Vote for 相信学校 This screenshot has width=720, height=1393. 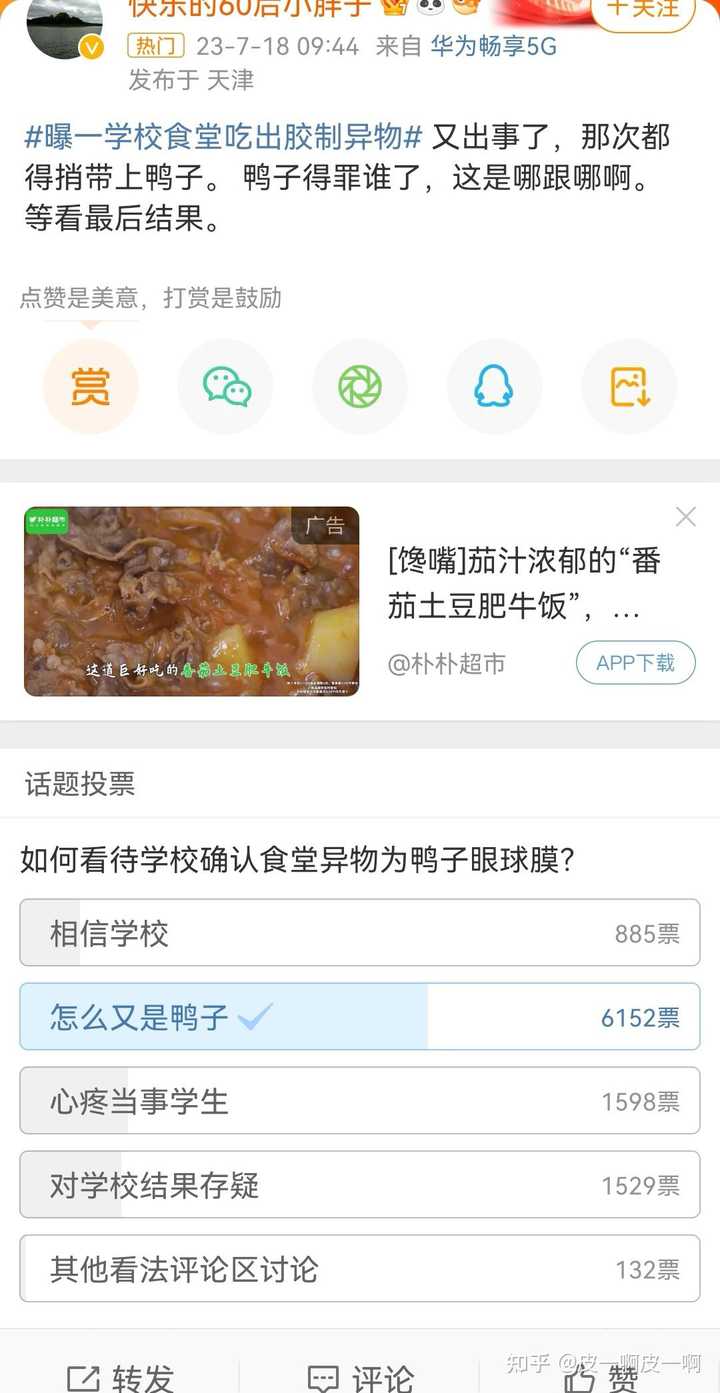[x=360, y=933]
